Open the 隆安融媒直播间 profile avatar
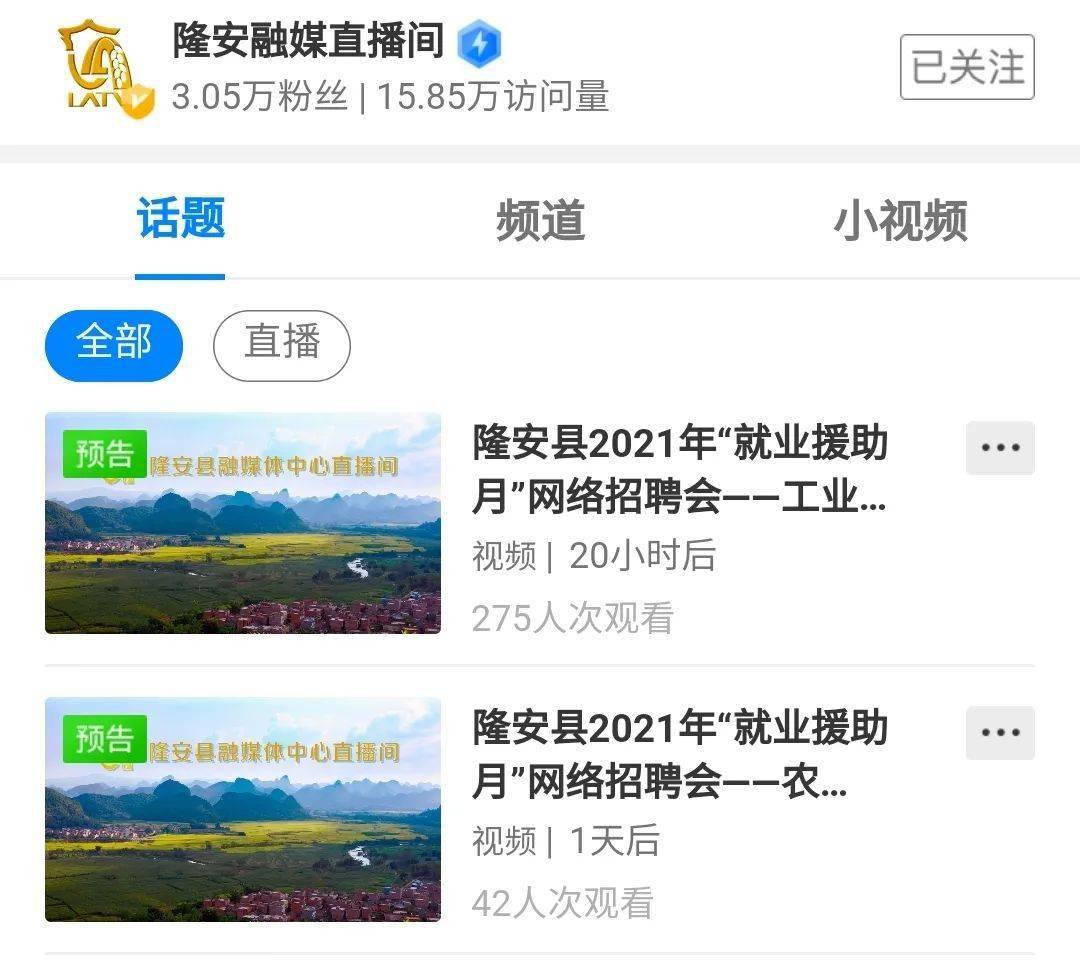Screen dimensions: 1080x973 [x=106, y=68]
